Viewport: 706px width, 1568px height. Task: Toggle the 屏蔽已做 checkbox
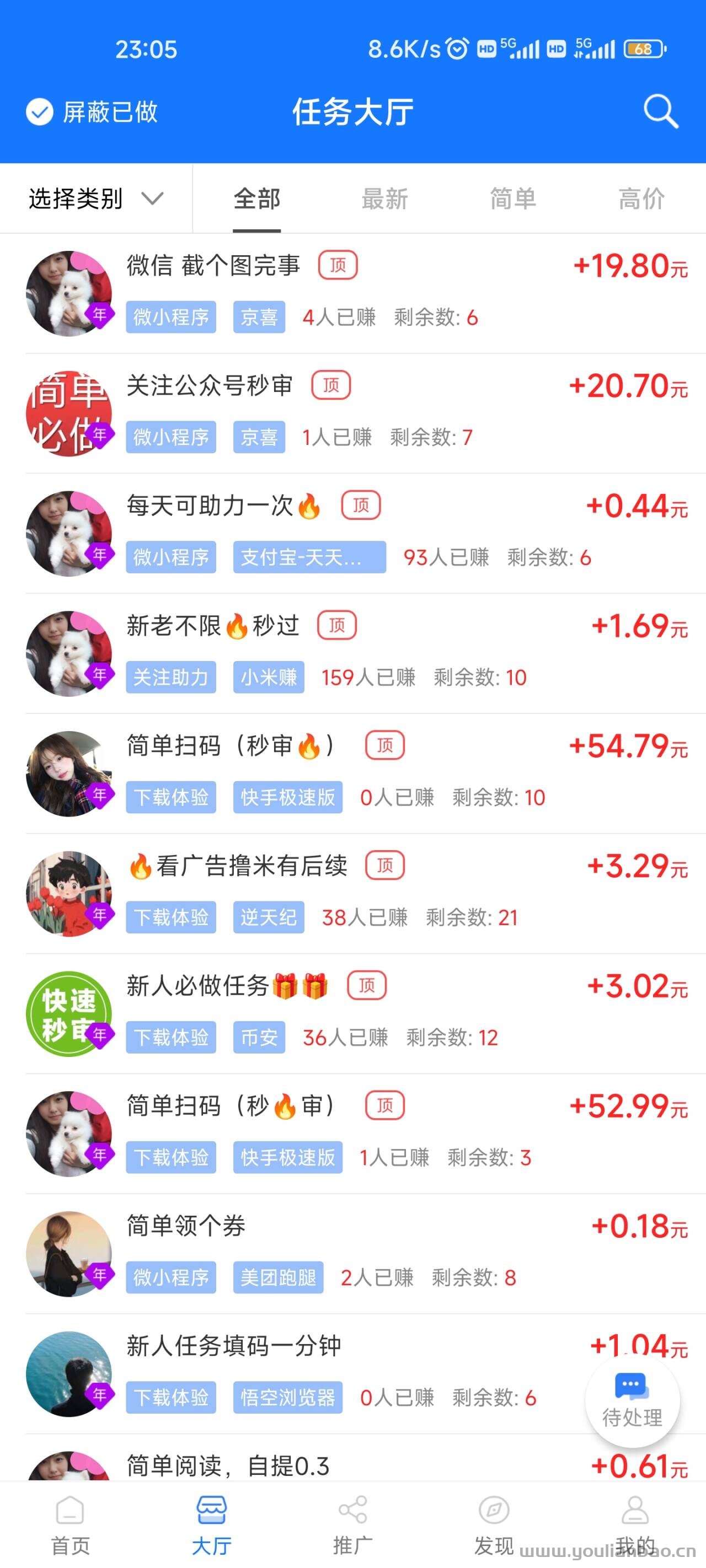[92, 112]
